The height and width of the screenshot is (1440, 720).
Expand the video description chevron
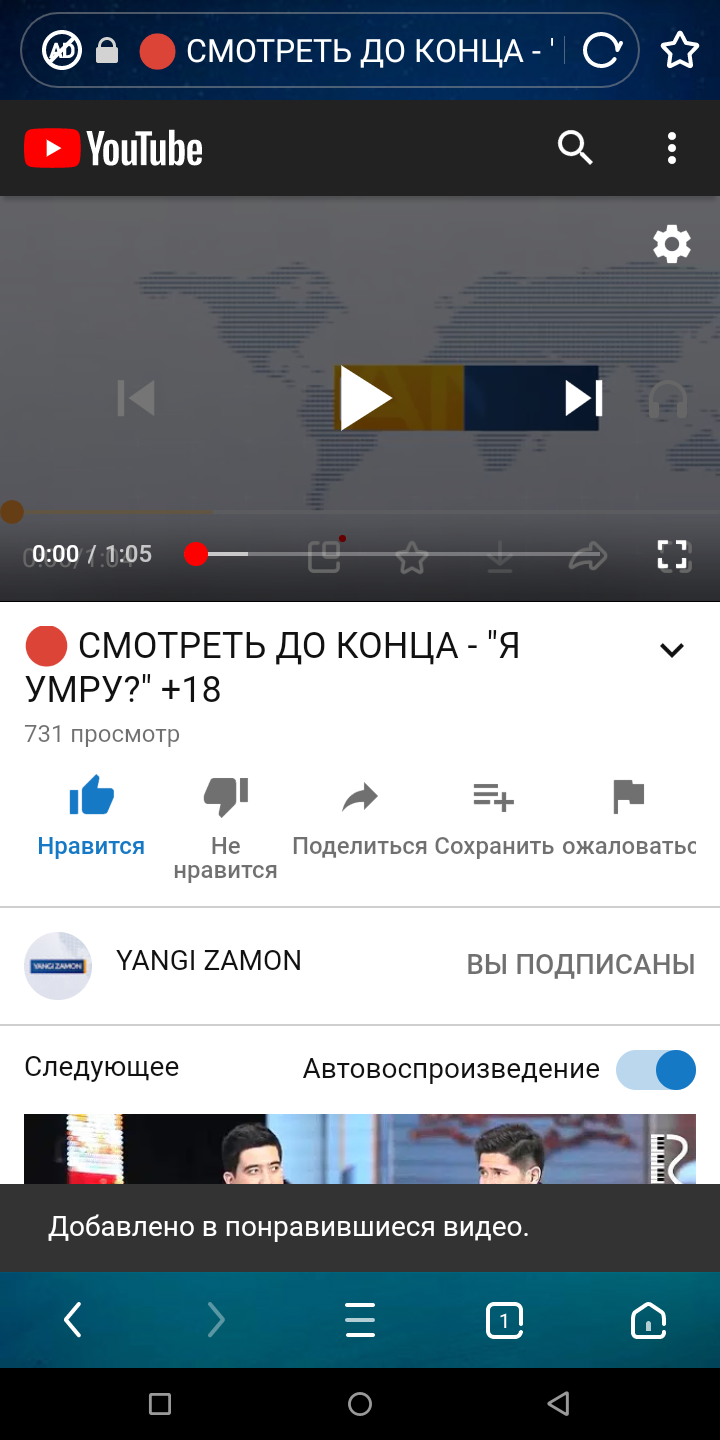coord(672,650)
